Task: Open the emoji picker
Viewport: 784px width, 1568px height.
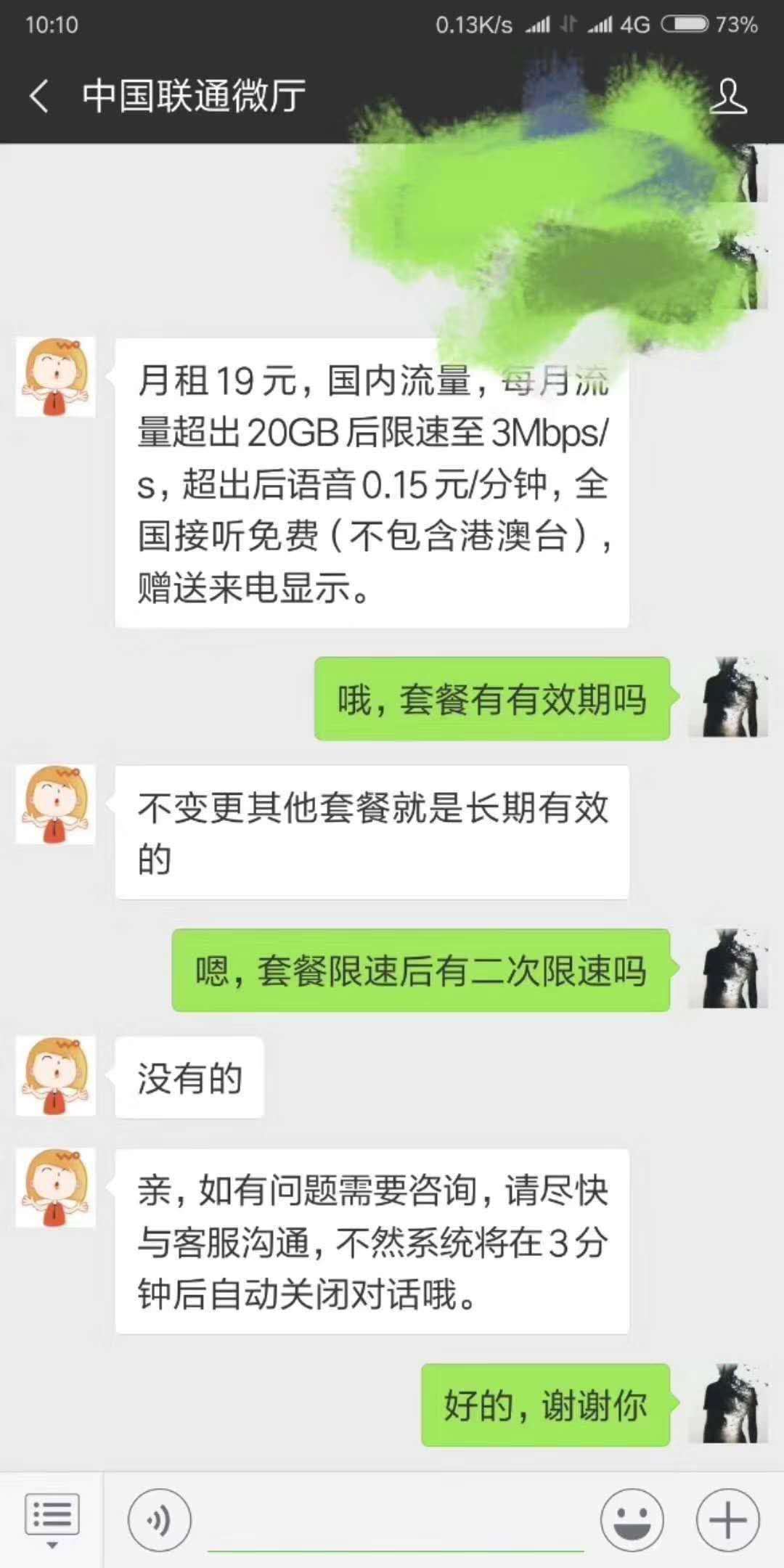Action: 632,1519
